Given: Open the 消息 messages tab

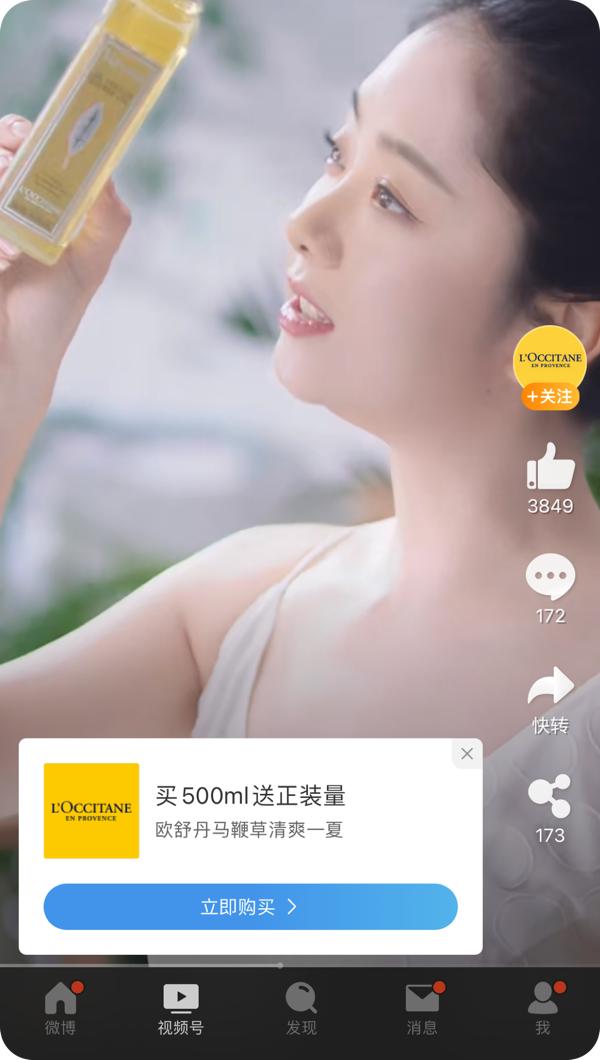Looking at the screenshot, I should 422,1008.
